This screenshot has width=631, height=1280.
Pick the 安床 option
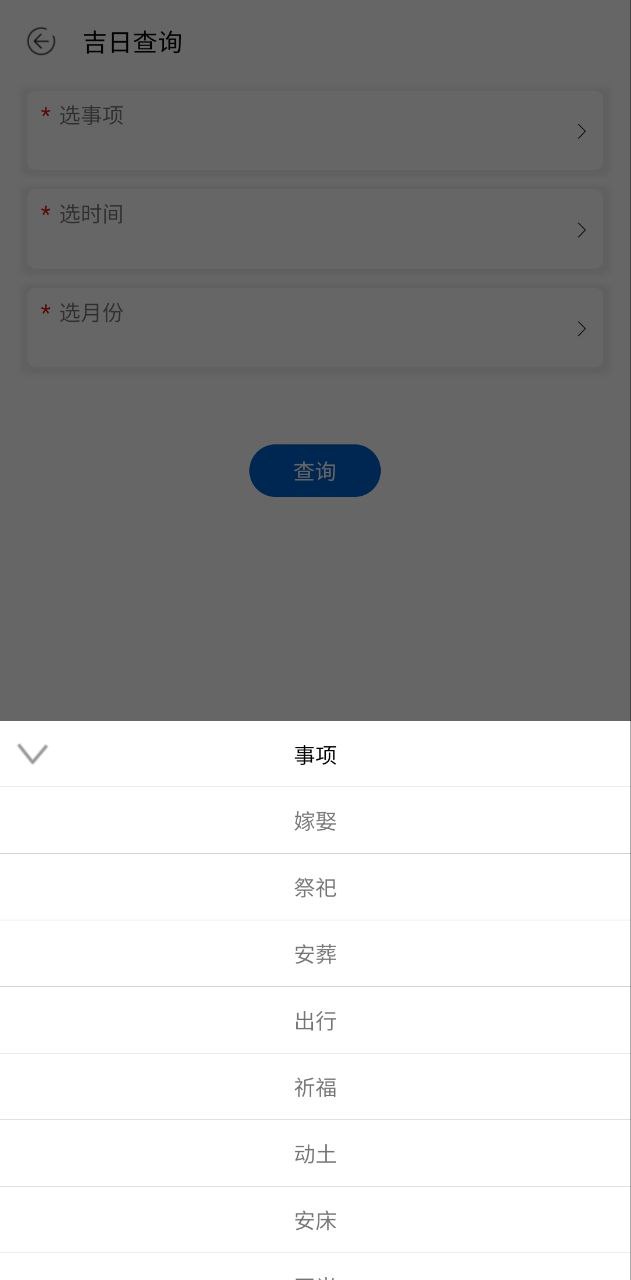pyautogui.click(x=315, y=1220)
